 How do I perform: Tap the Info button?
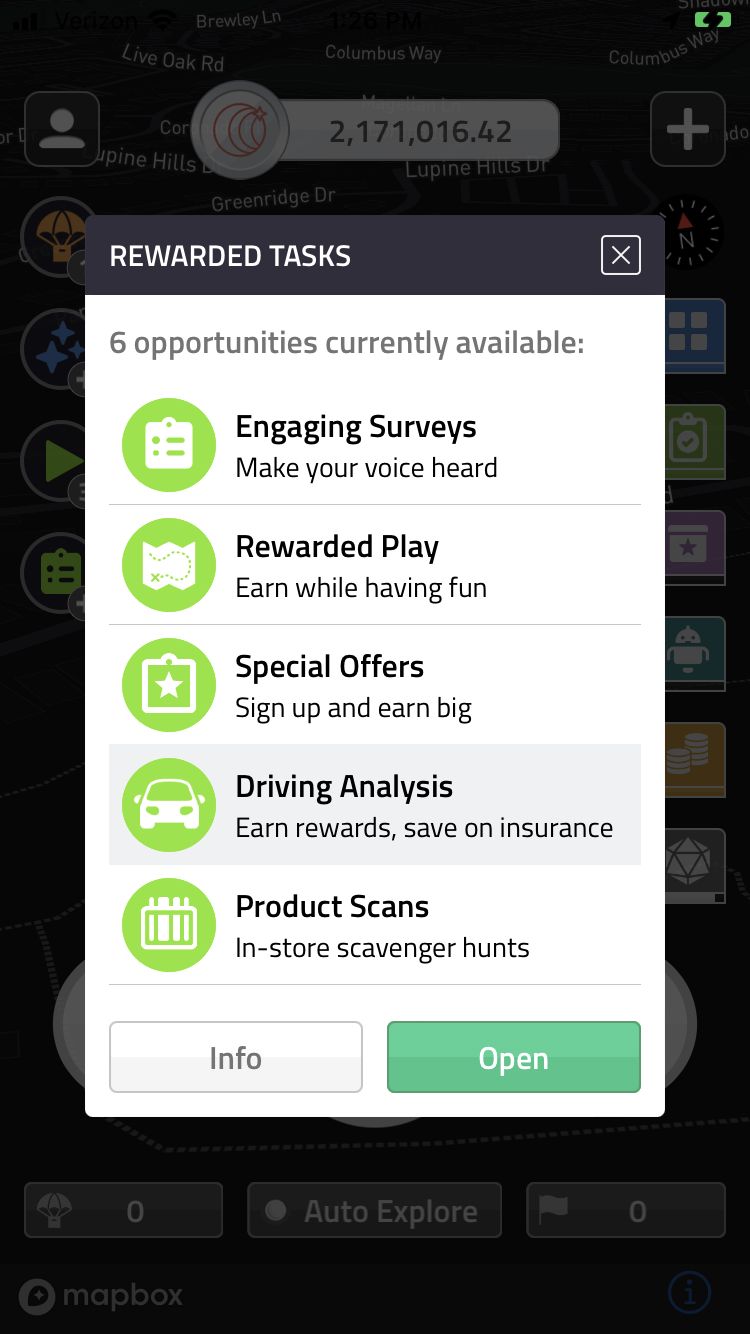[x=236, y=1057]
